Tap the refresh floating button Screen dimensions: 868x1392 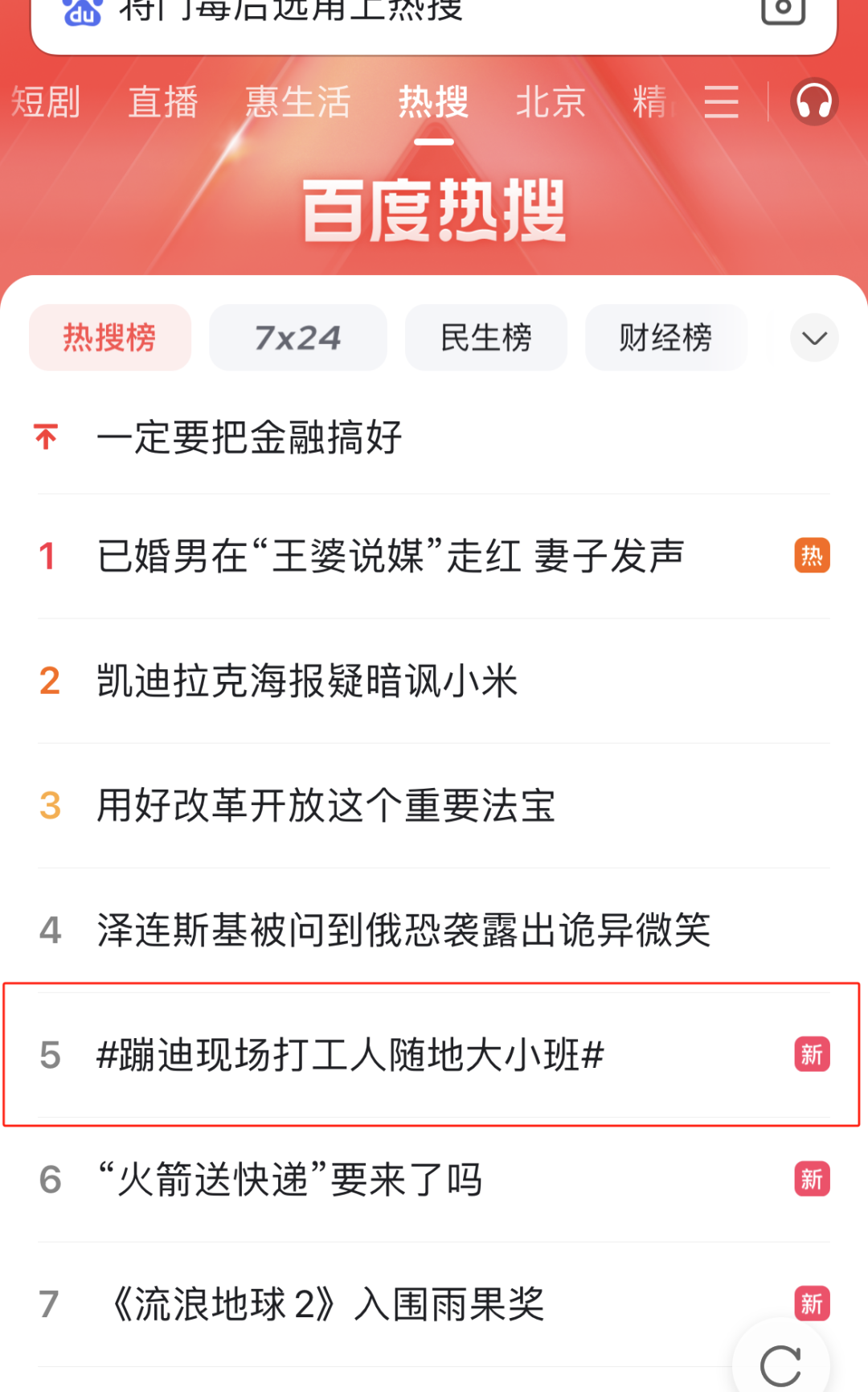click(x=780, y=1365)
